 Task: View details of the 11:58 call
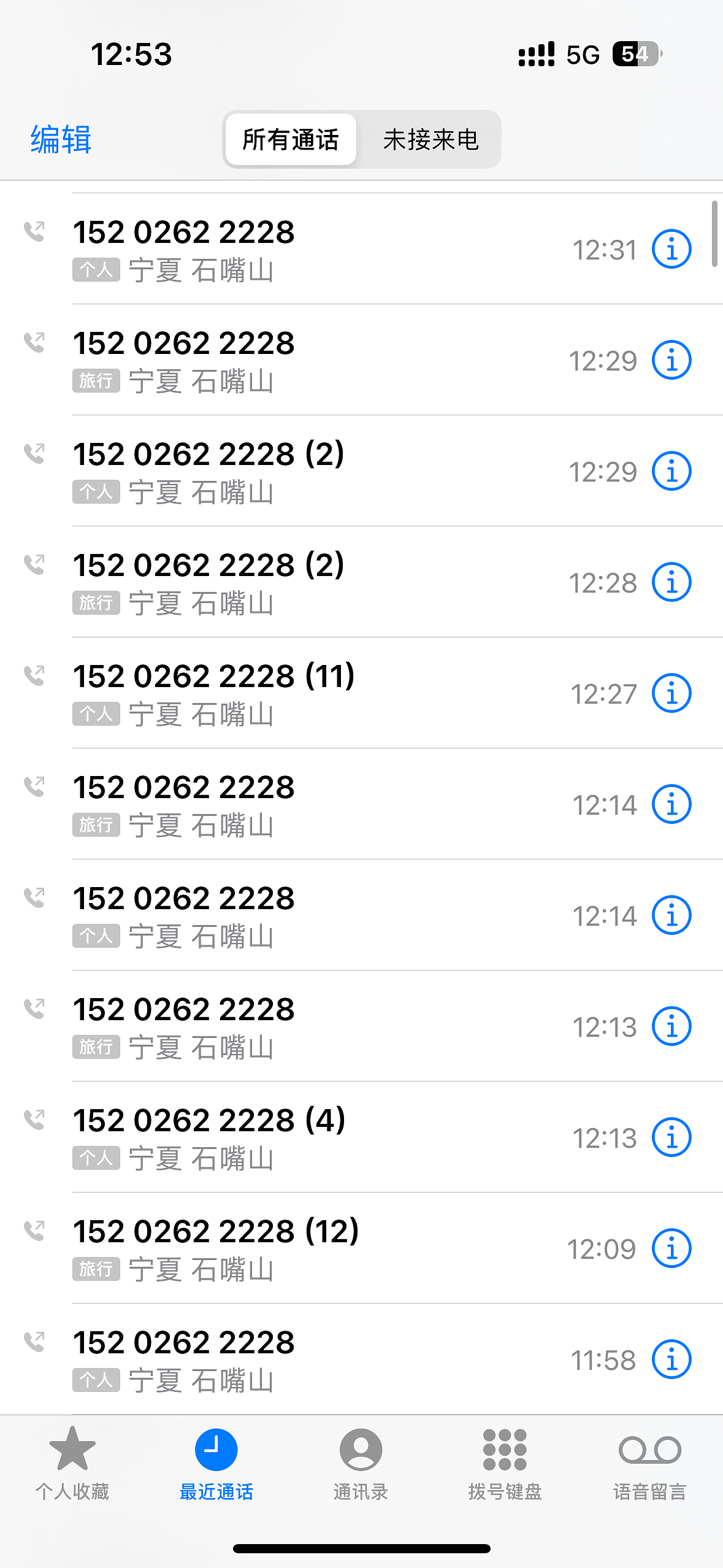[671, 1359]
